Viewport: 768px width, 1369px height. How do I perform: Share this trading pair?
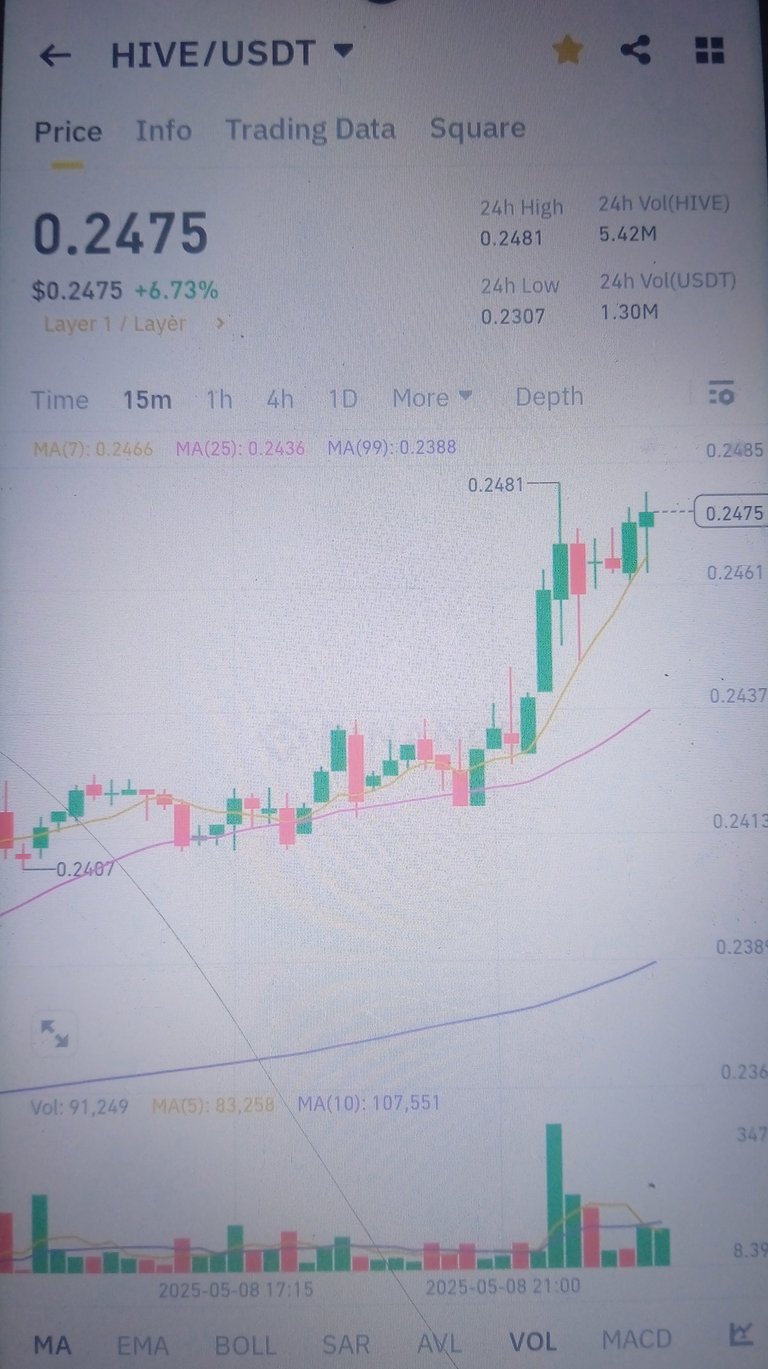coord(636,50)
